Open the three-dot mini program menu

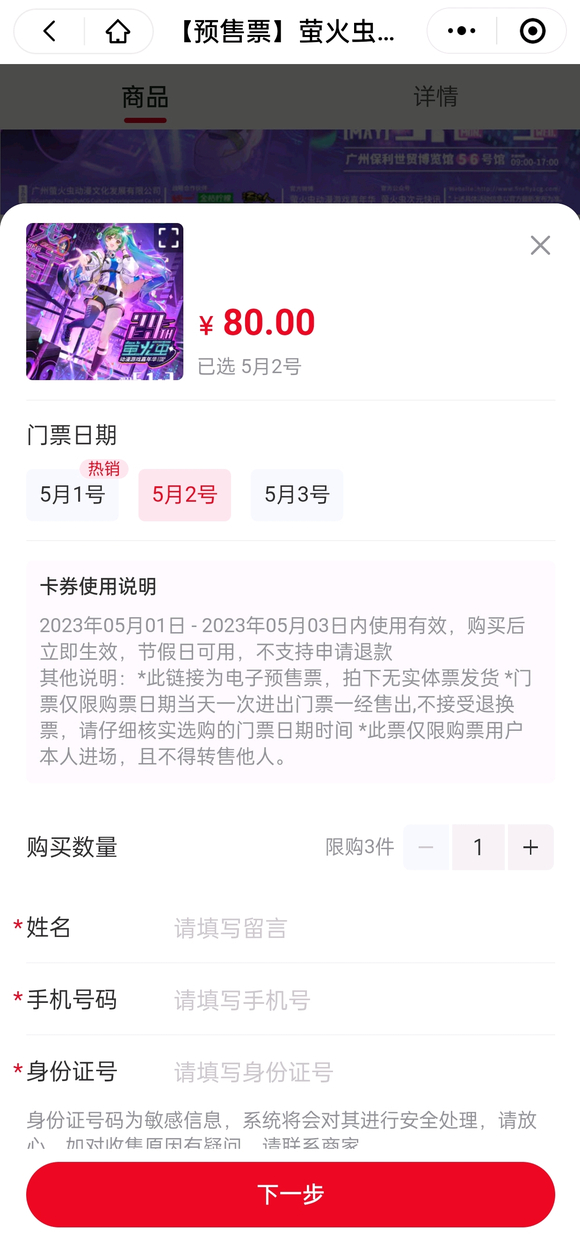point(461,32)
